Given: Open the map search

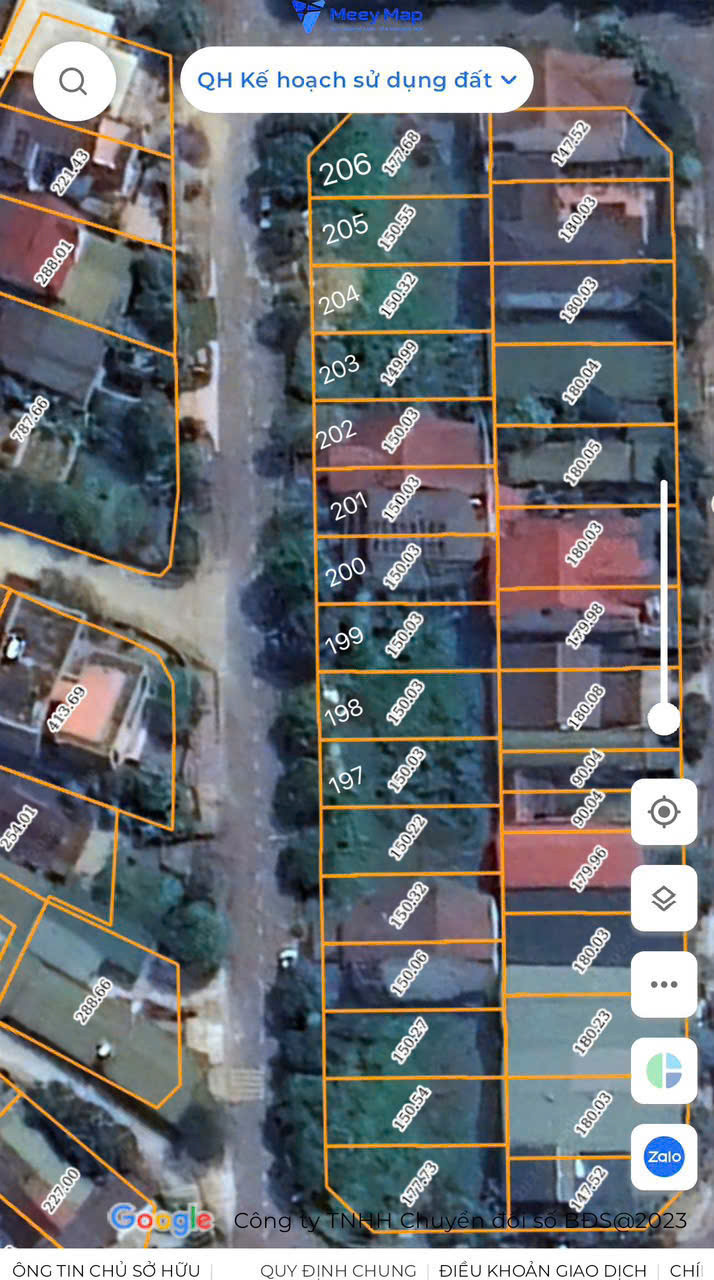Looking at the screenshot, I should click(73, 81).
